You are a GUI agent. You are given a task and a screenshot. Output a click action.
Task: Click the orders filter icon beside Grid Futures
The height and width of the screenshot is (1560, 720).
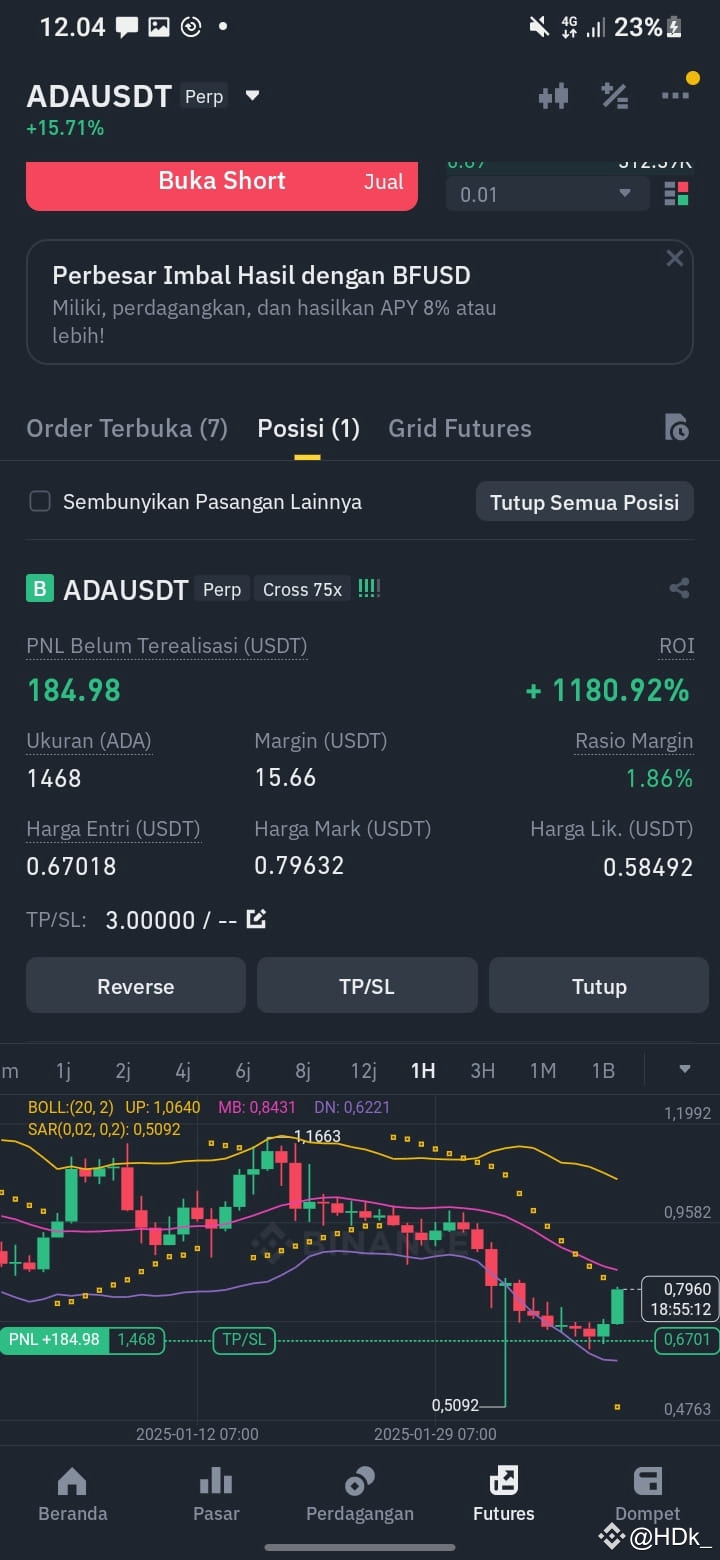(677, 428)
